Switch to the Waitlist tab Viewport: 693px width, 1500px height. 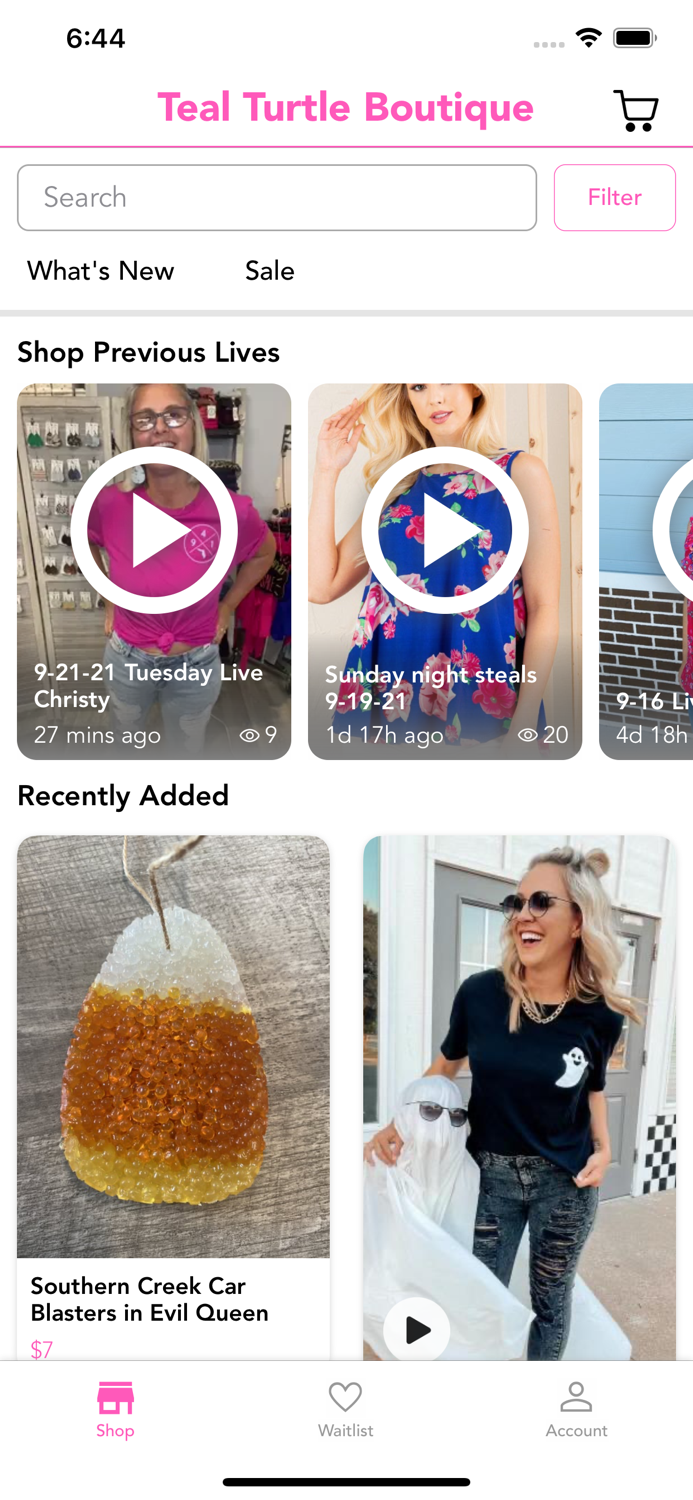pos(346,1409)
